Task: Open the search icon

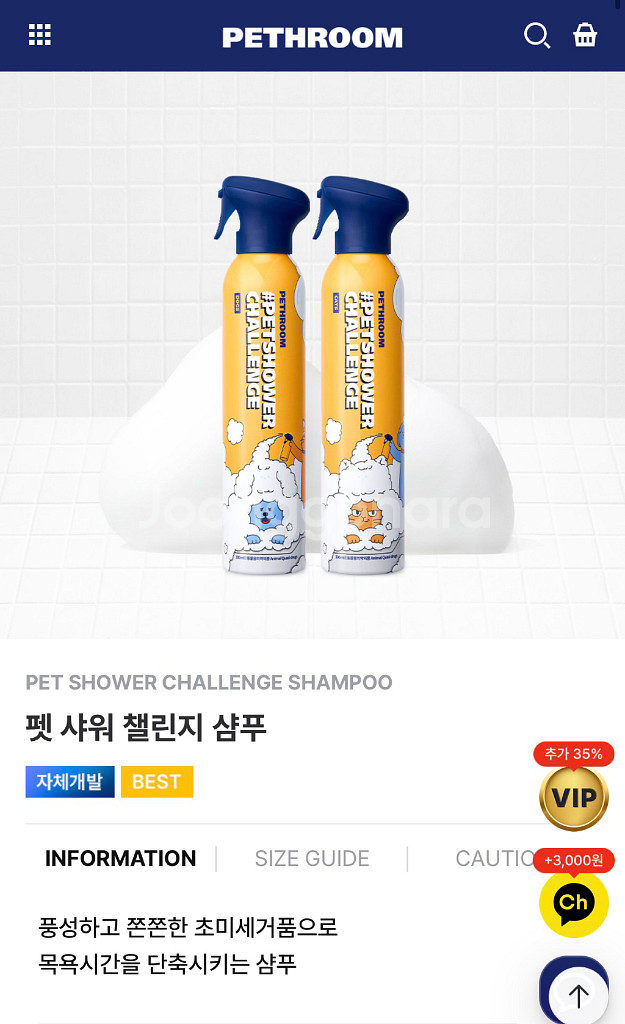Action: click(537, 36)
